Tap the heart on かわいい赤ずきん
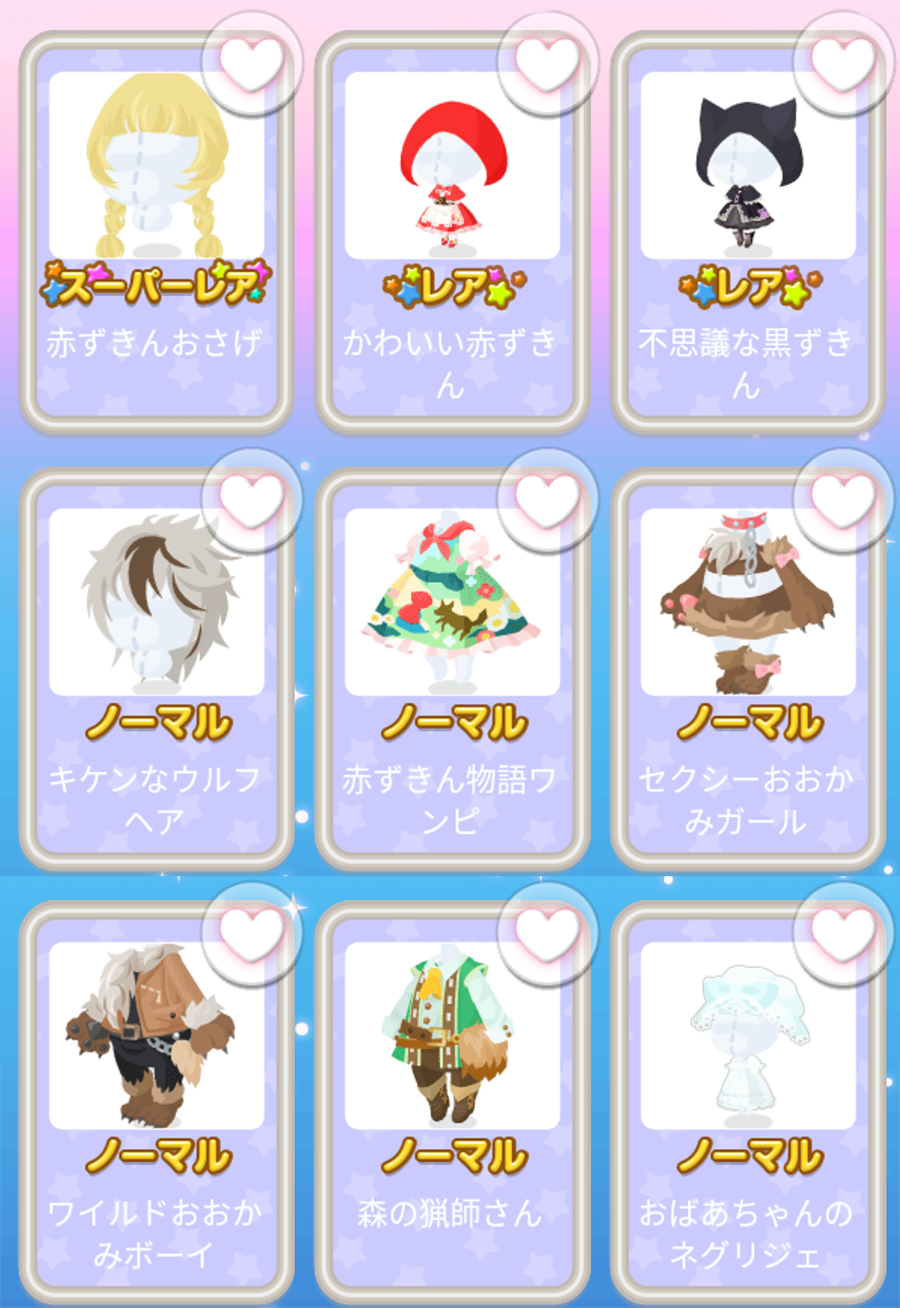The image size is (900, 1308). coord(547,61)
